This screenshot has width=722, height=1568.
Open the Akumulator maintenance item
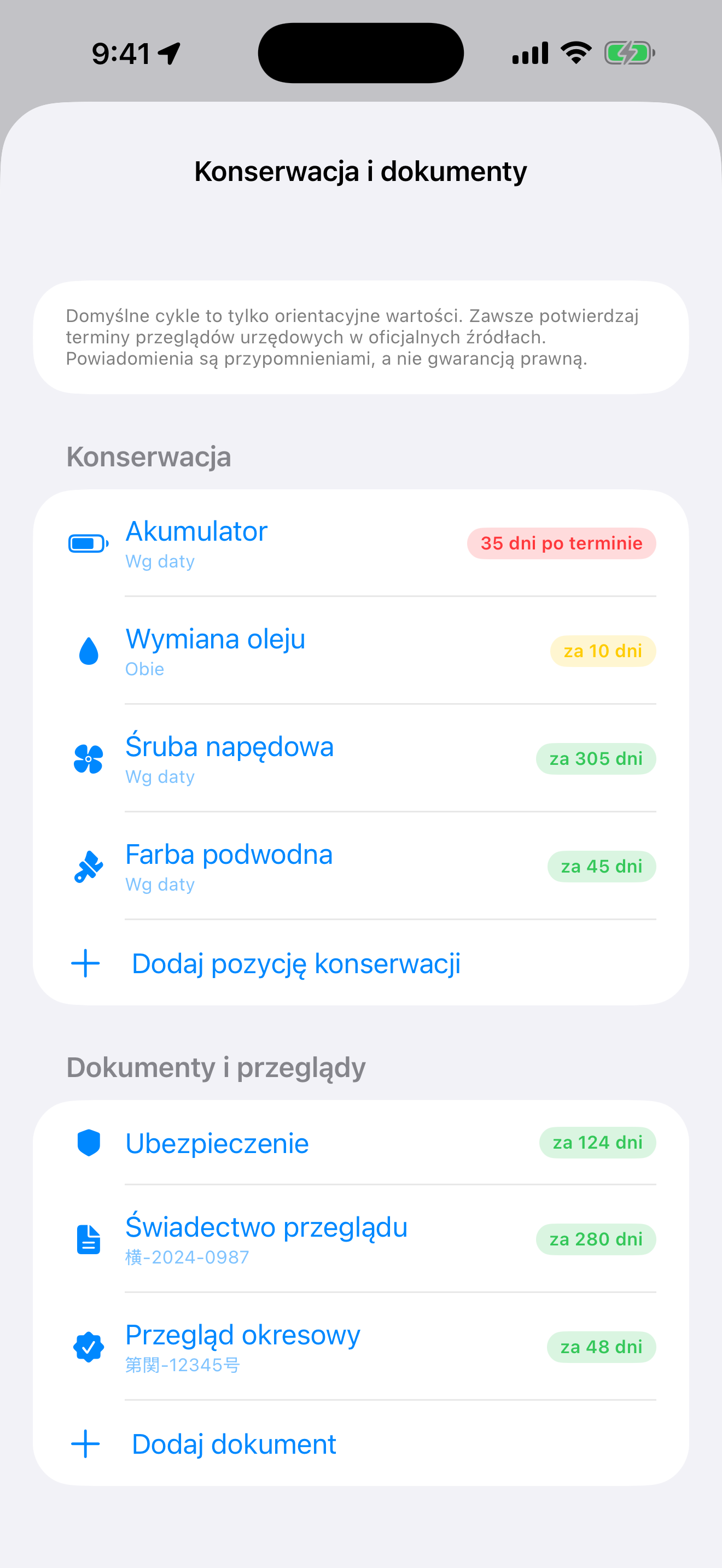[x=361, y=543]
